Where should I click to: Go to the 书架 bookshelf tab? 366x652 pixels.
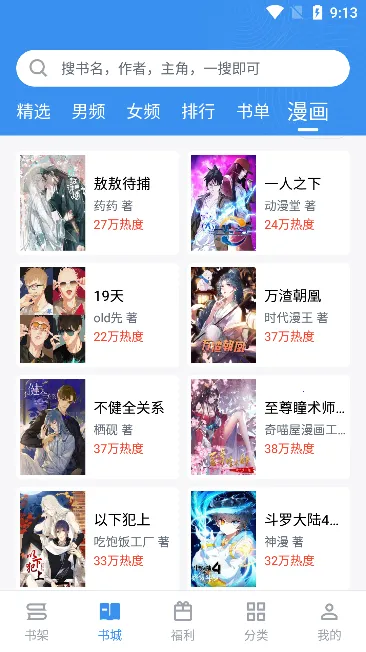pyautogui.click(x=37, y=621)
